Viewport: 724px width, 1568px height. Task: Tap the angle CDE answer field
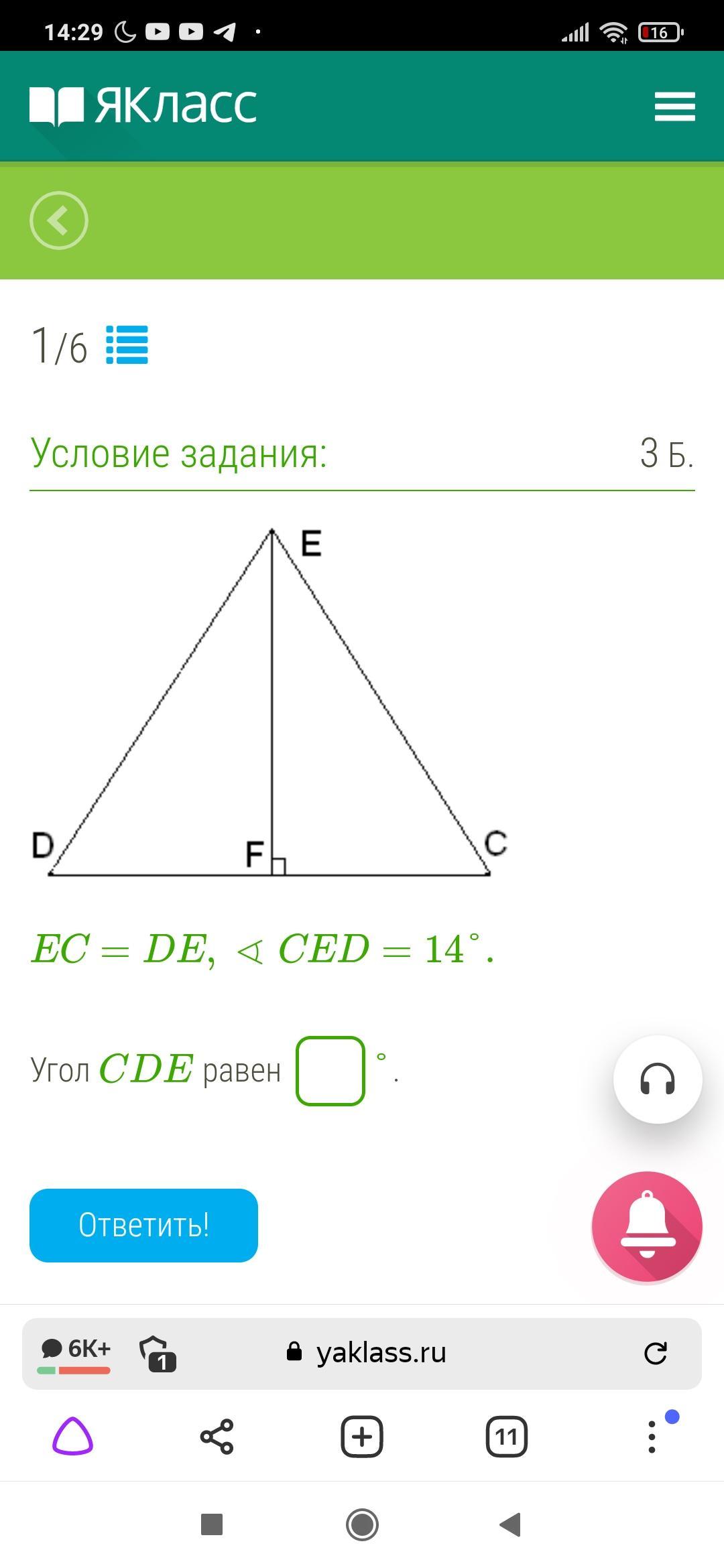coord(330,1071)
